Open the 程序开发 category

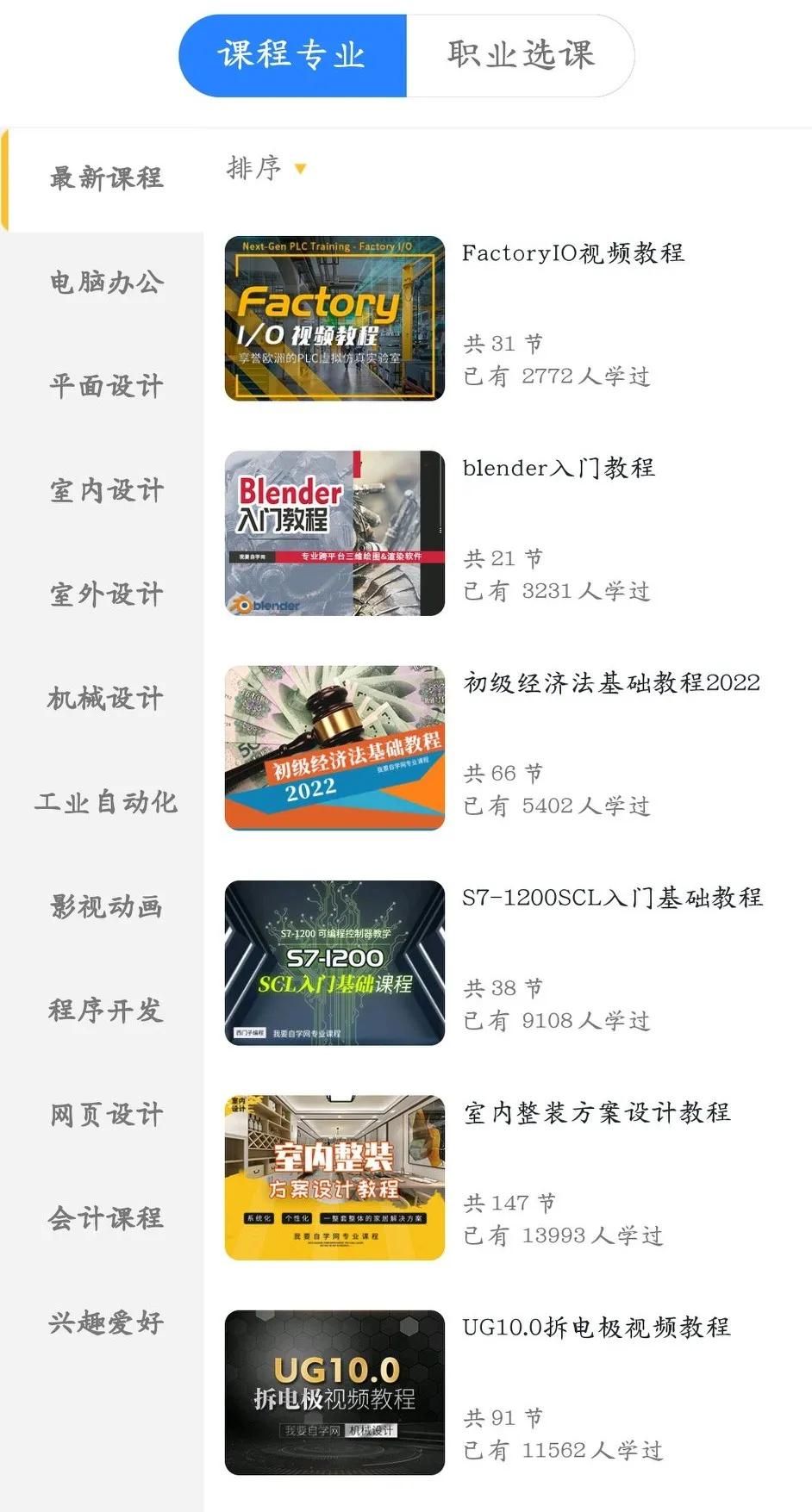(106, 1010)
